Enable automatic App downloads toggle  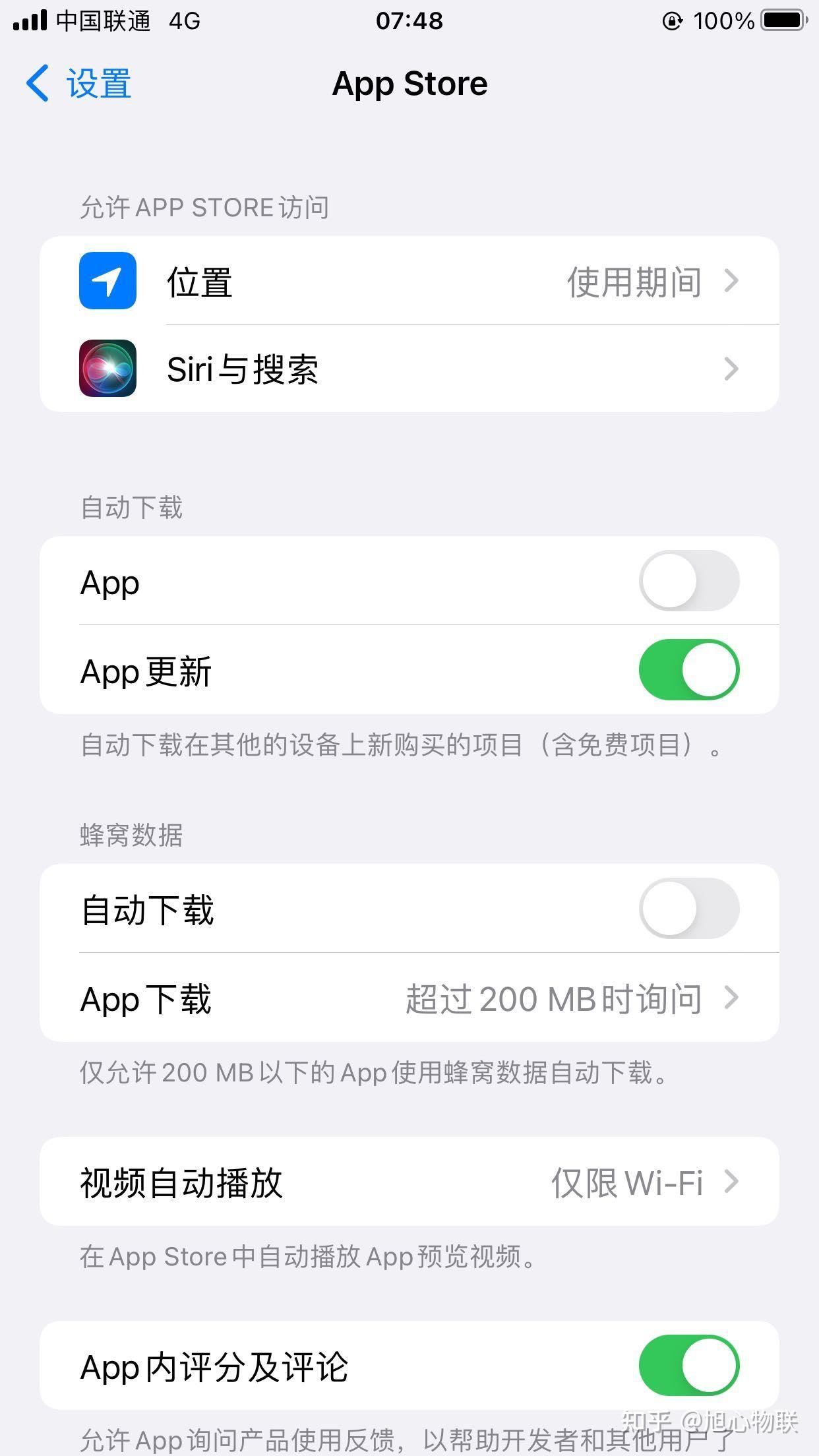pos(688,581)
